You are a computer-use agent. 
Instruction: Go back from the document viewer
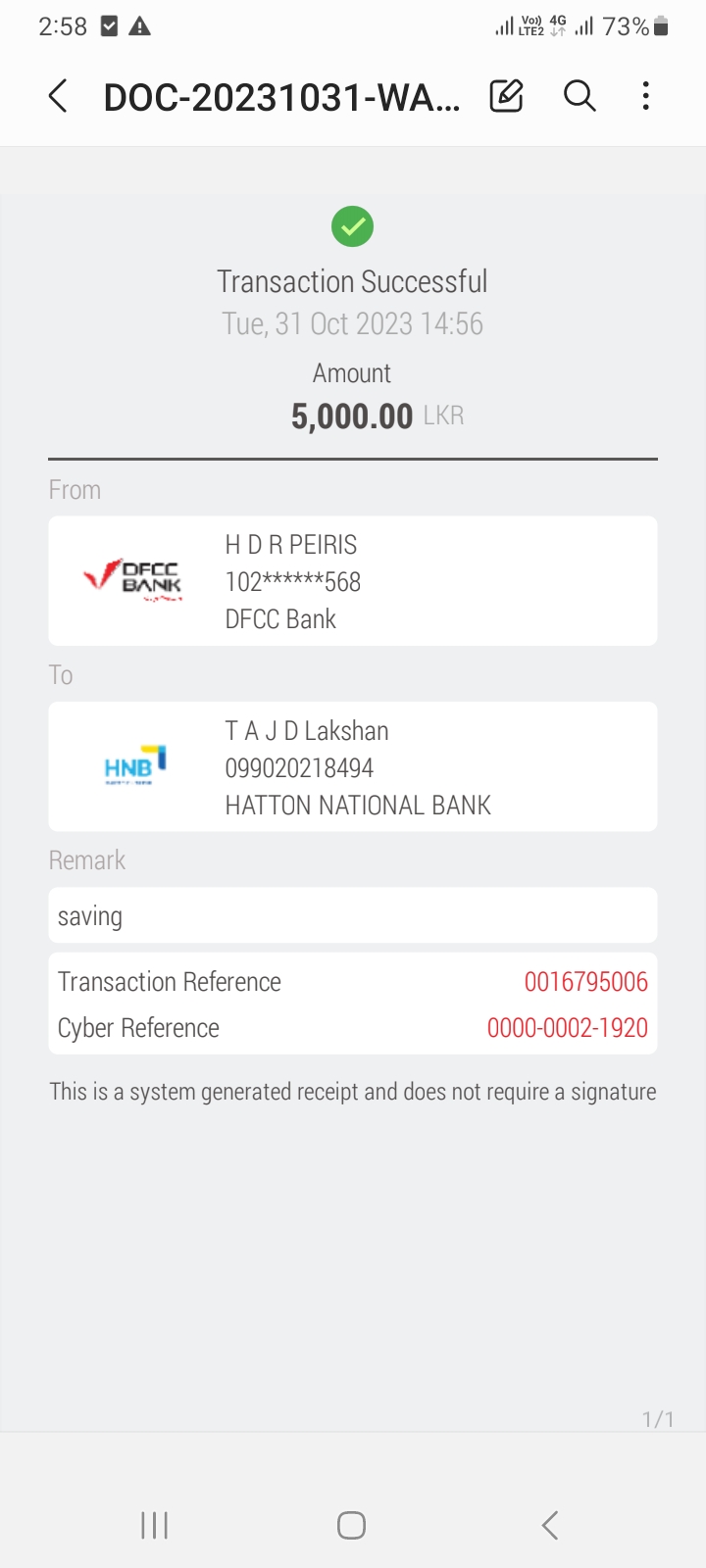[58, 96]
